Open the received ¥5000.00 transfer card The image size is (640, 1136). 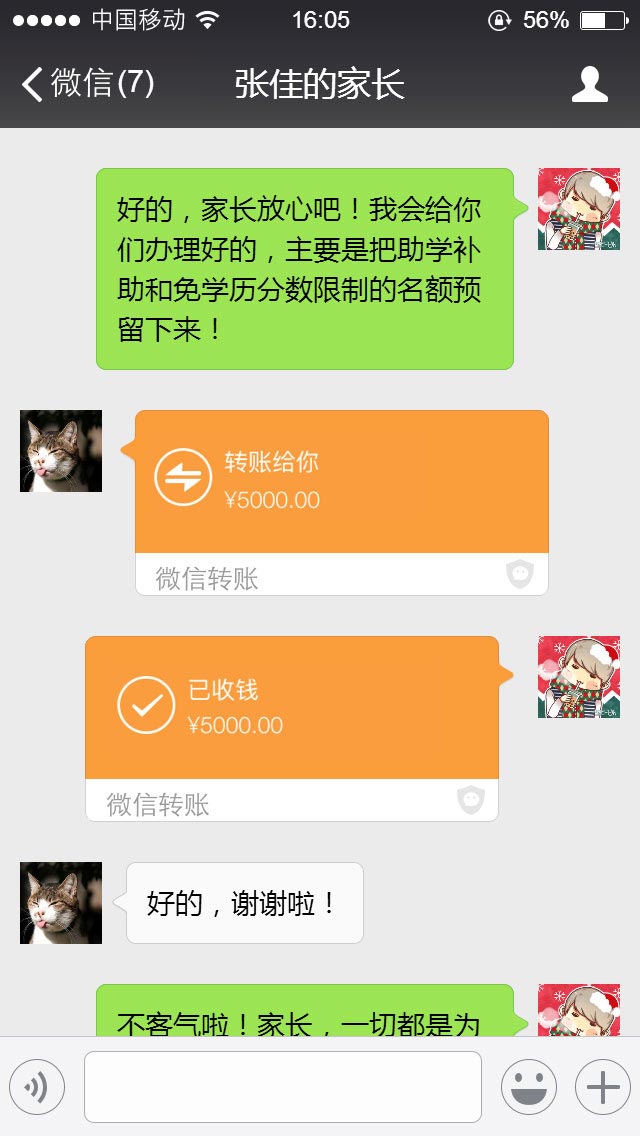pos(291,709)
